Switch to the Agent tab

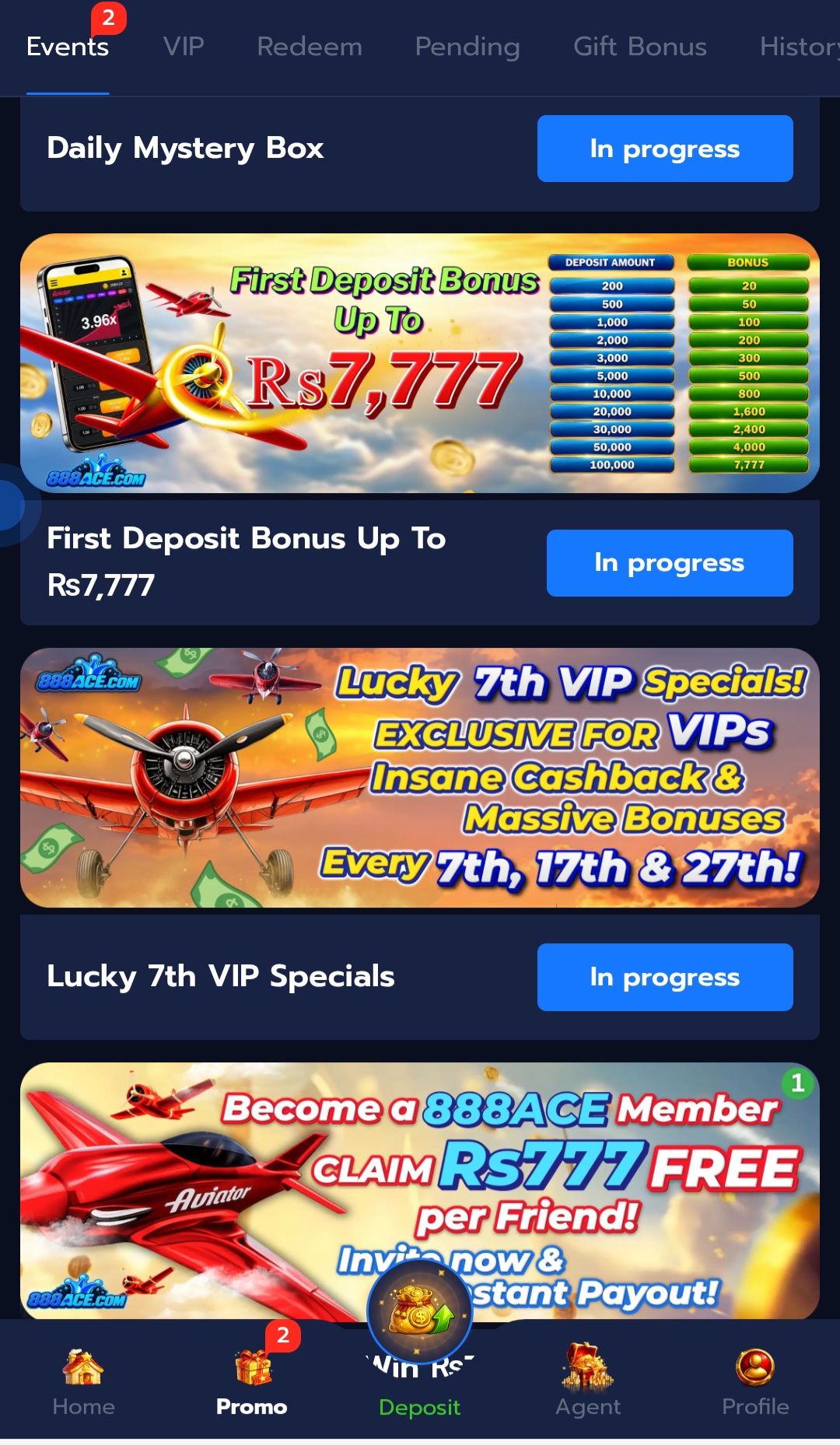click(x=588, y=1383)
